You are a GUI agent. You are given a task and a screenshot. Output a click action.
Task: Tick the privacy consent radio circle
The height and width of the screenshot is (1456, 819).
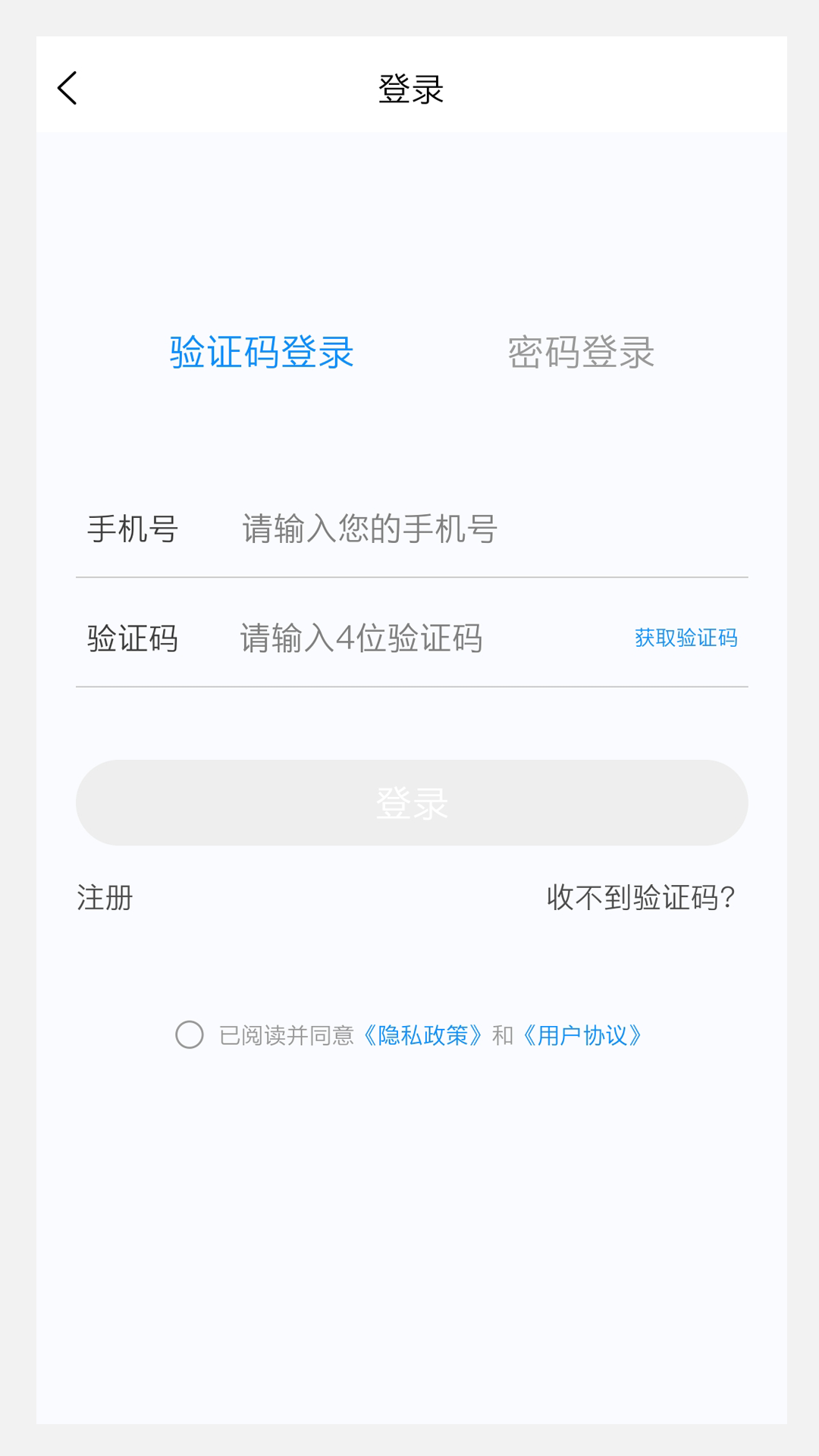coord(190,1034)
